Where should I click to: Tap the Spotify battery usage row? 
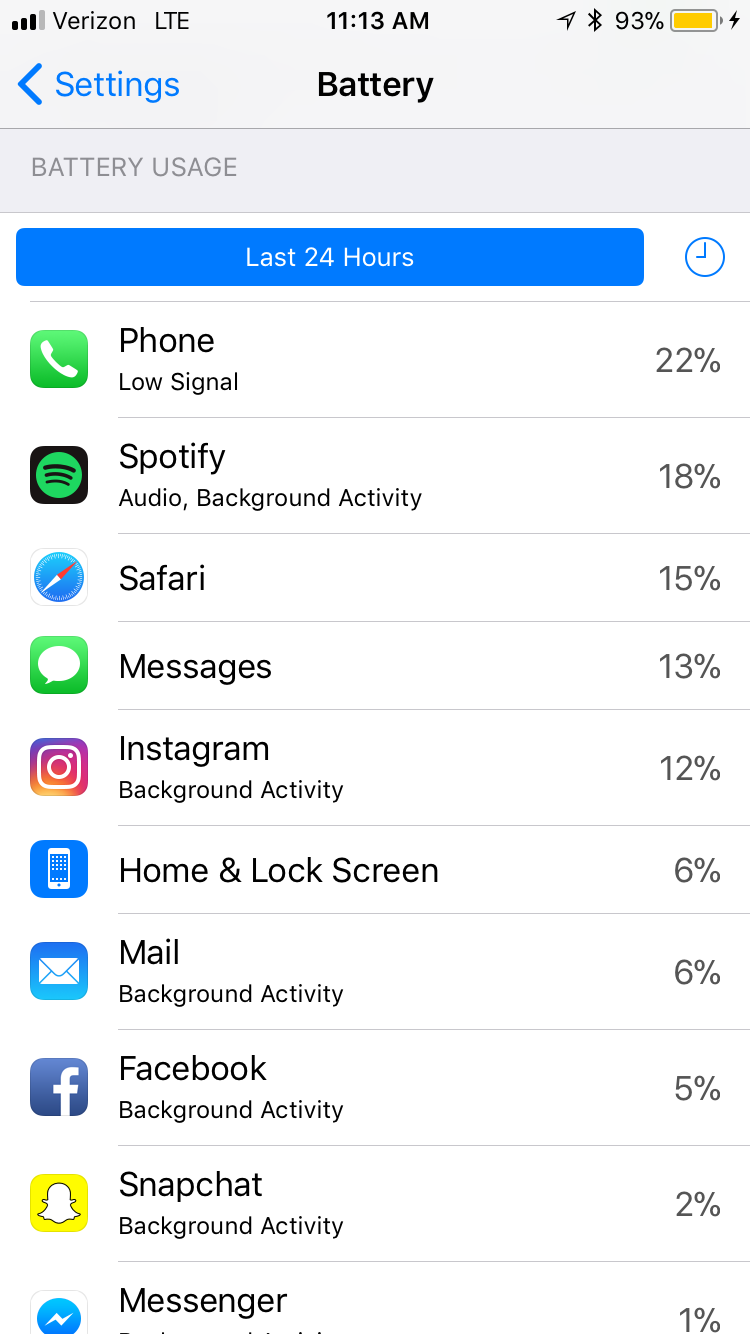tap(375, 476)
